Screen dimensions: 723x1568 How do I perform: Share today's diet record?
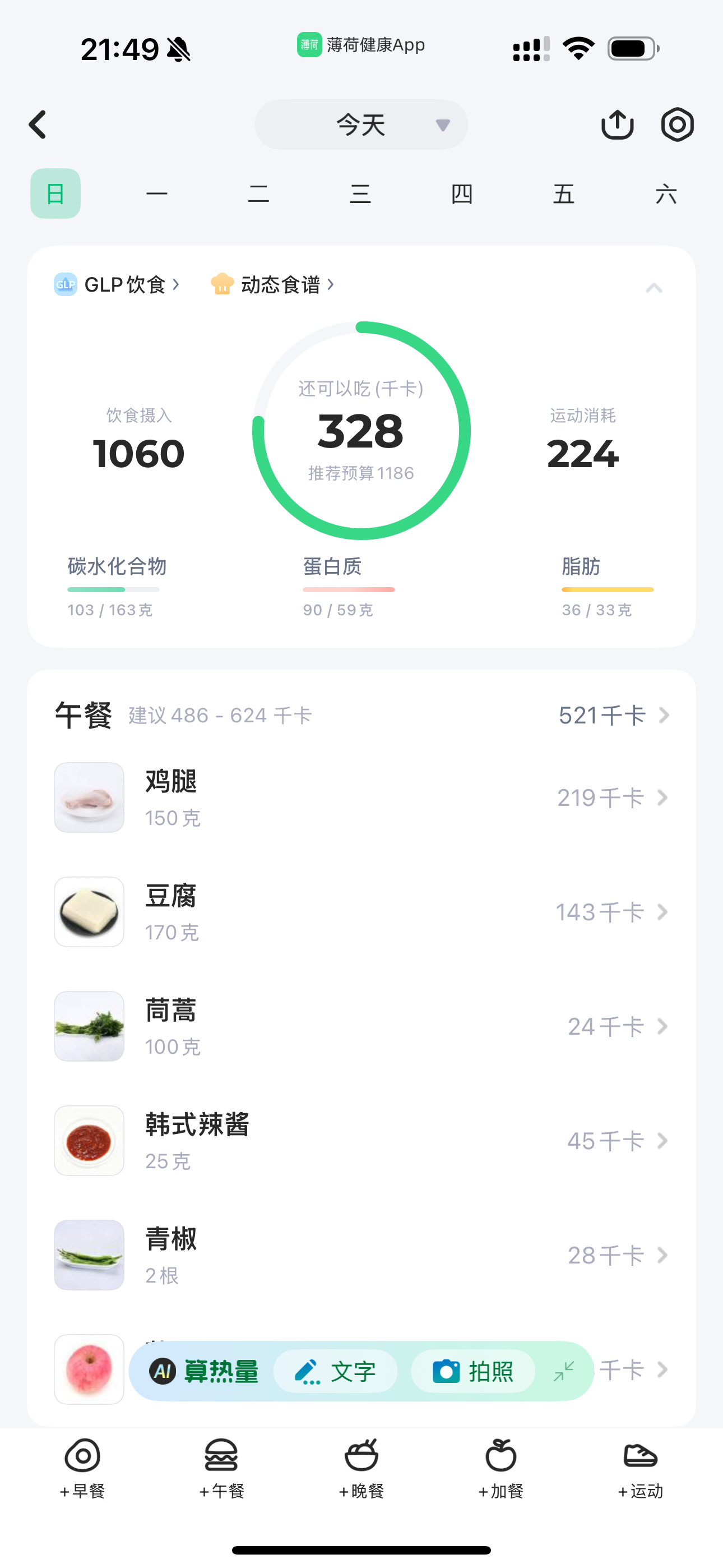click(617, 125)
